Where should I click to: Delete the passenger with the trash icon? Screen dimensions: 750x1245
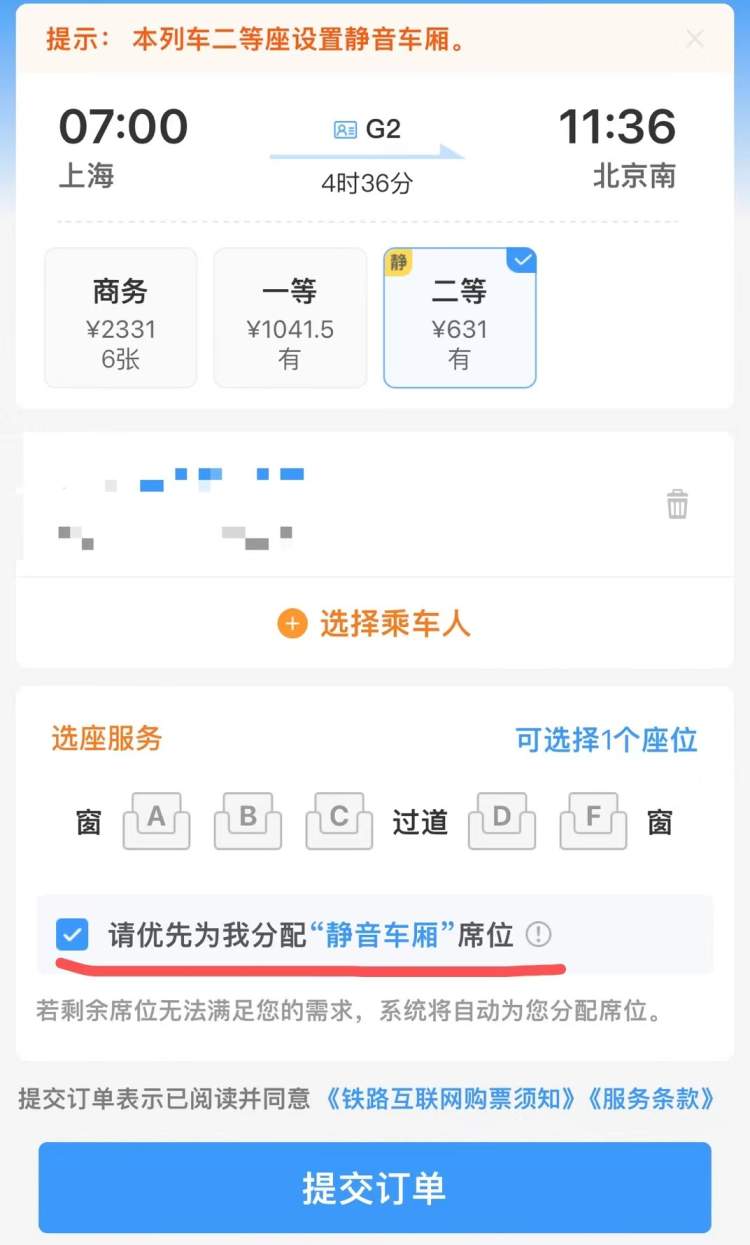click(x=678, y=504)
